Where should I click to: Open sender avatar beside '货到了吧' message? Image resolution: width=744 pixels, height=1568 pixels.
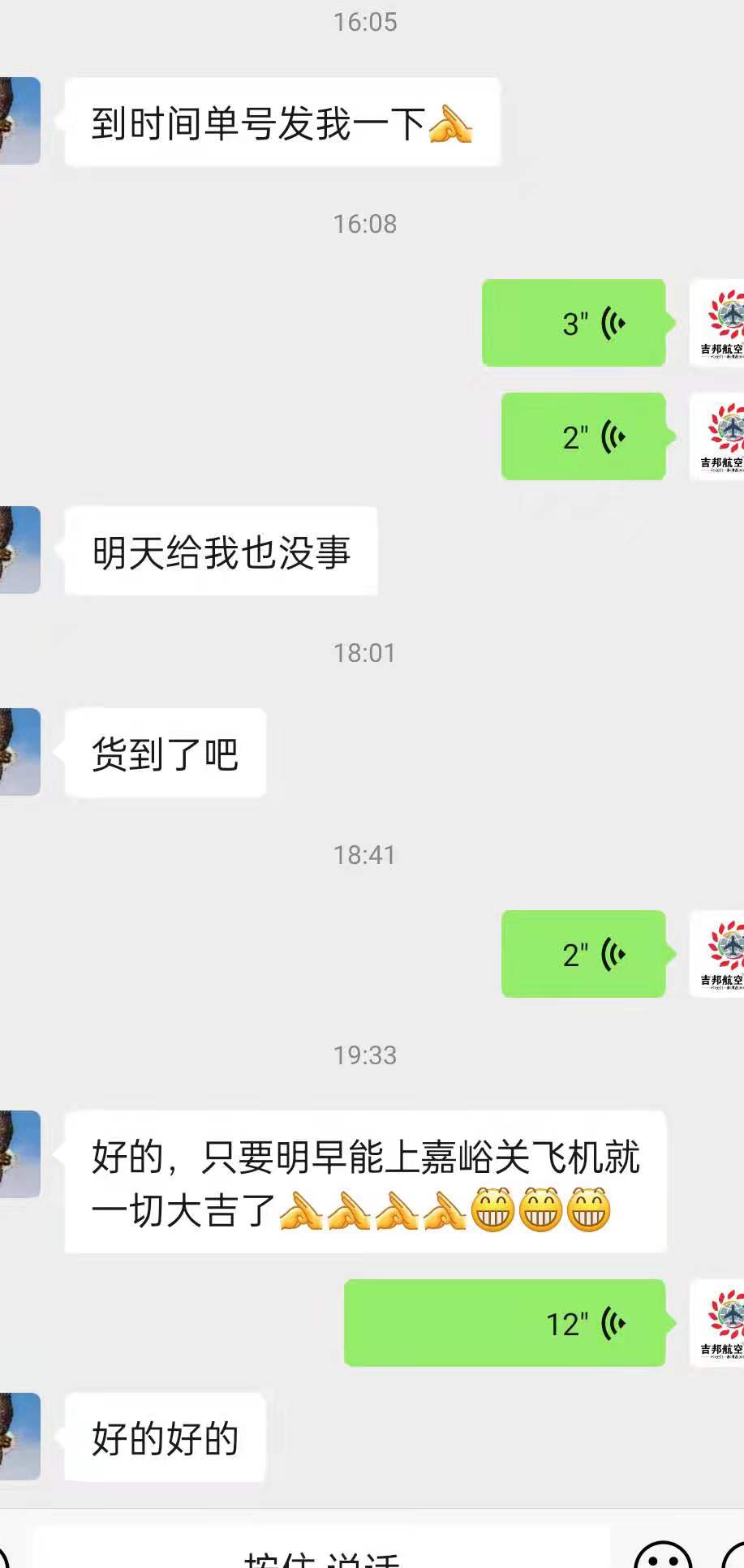[x=19, y=752]
